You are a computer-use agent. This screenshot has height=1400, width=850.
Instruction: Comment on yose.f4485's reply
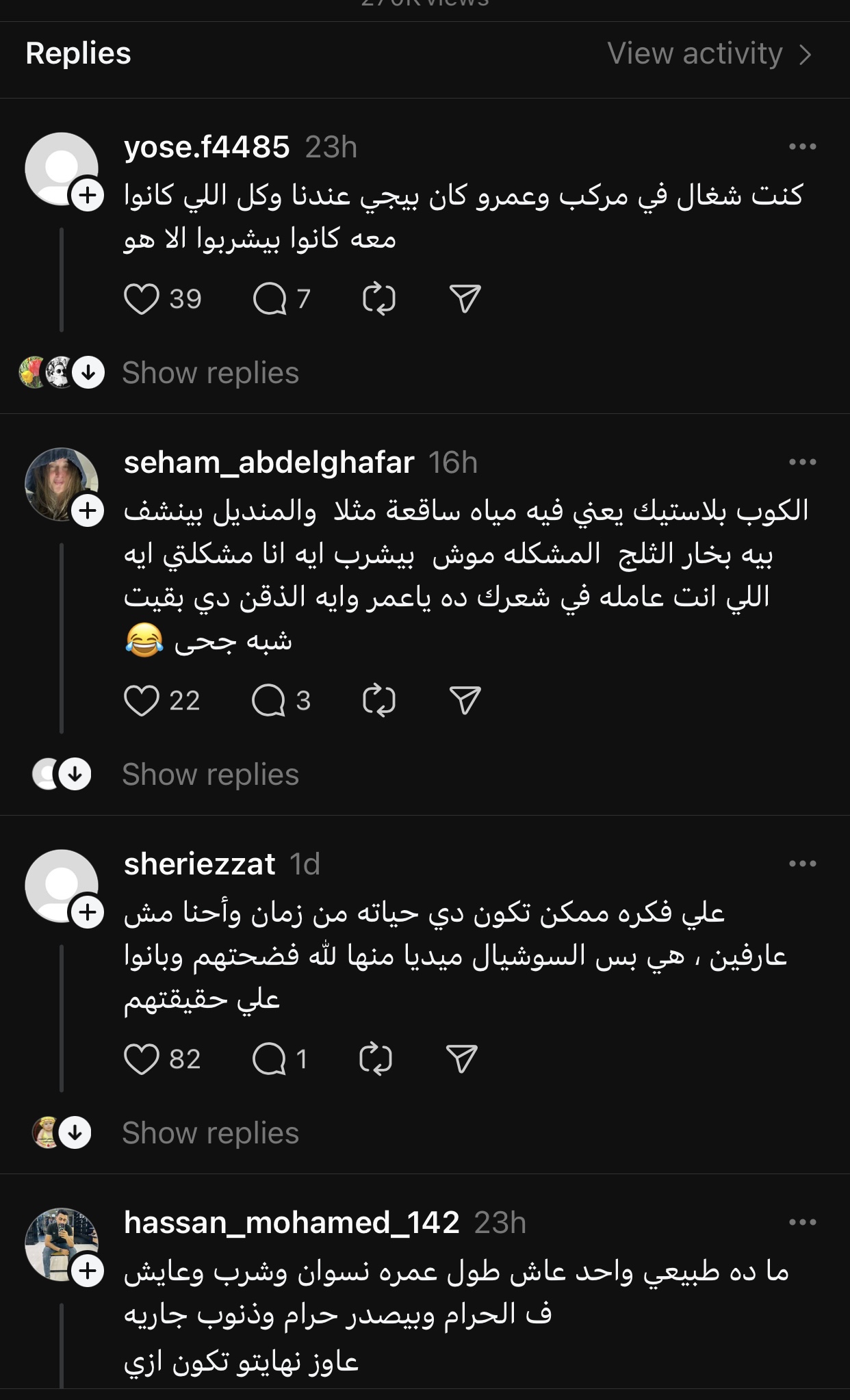pos(270,299)
